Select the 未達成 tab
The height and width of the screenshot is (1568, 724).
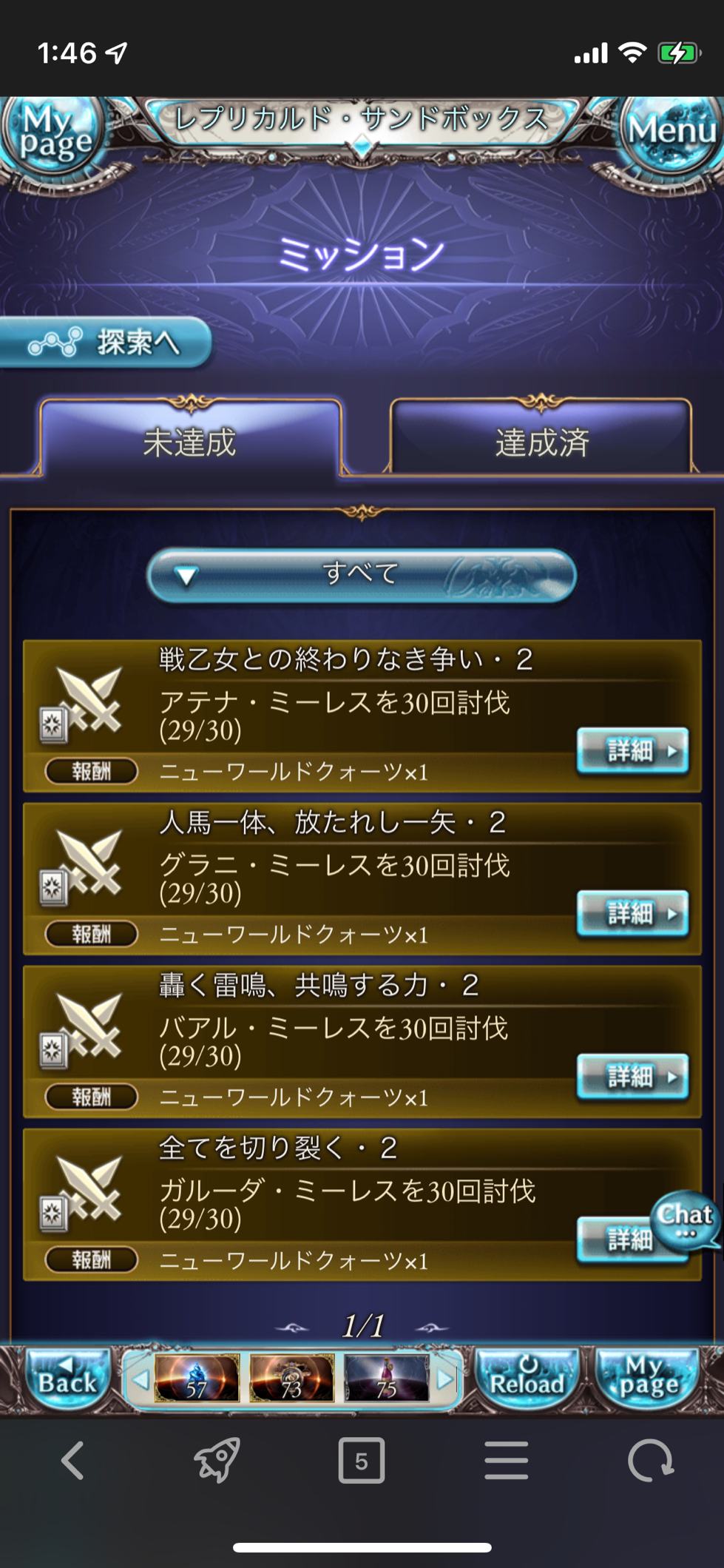pos(190,441)
